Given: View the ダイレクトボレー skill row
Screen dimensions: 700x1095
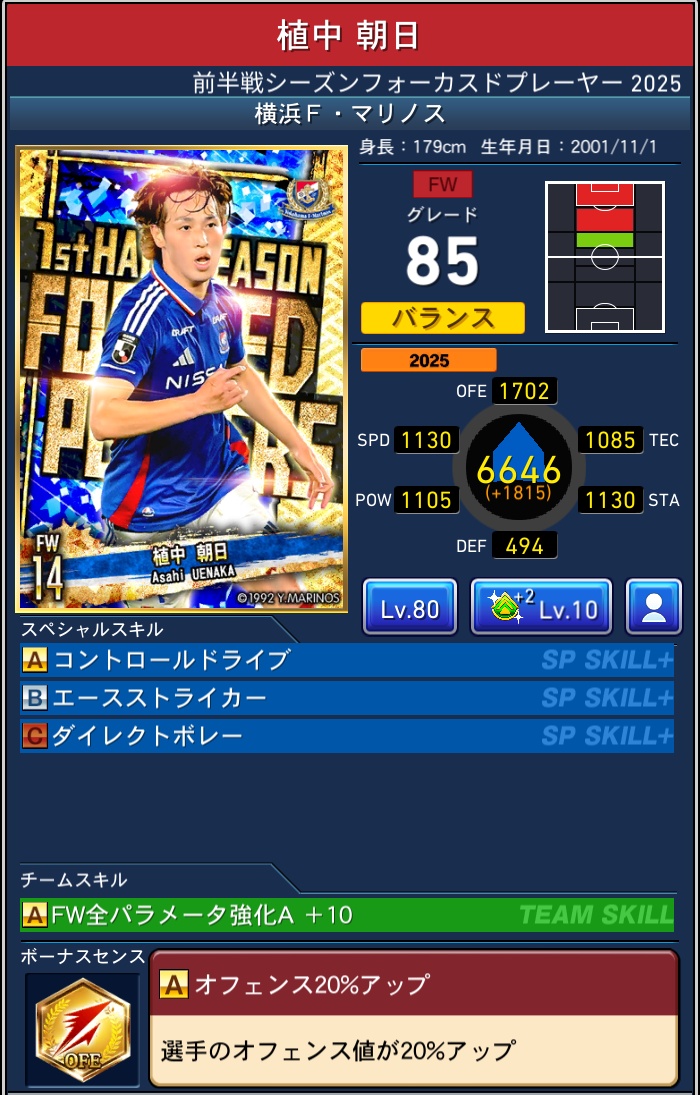Looking at the screenshot, I should [346, 736].
